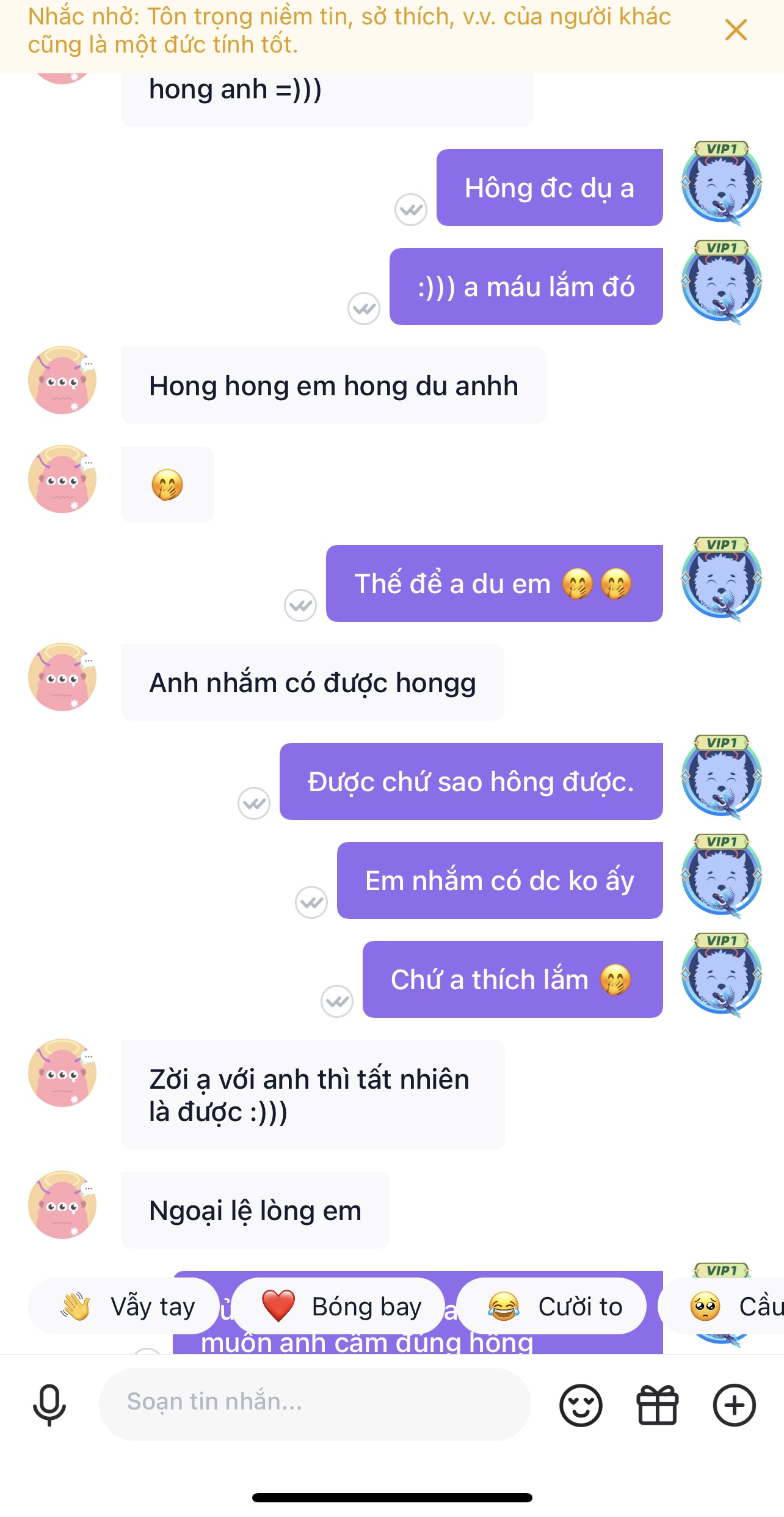Open sender avatar beside Hong hong em message
Viewport: 784px width, 1517px height.
(x=62, y=381)
